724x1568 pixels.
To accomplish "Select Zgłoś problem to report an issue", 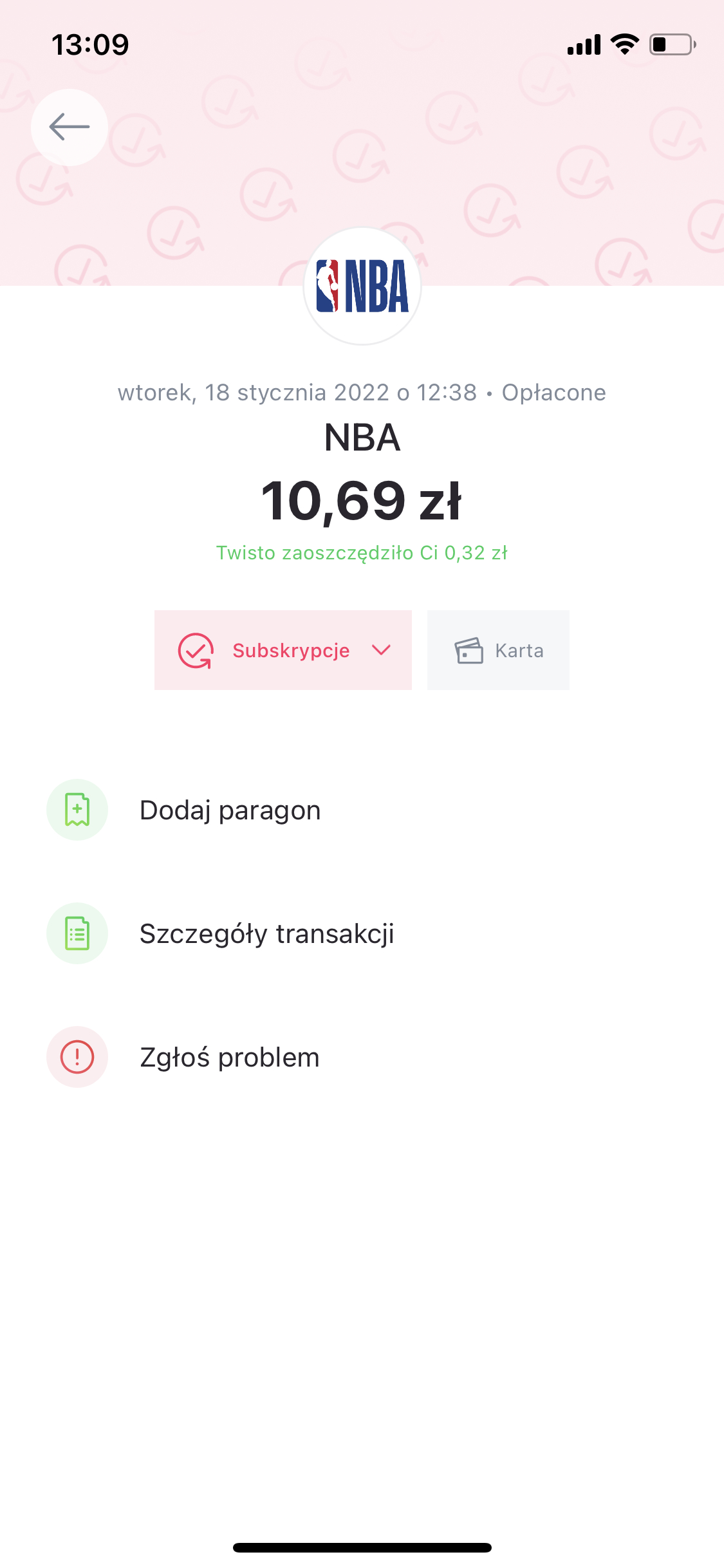I will (x=229, y=1057).
